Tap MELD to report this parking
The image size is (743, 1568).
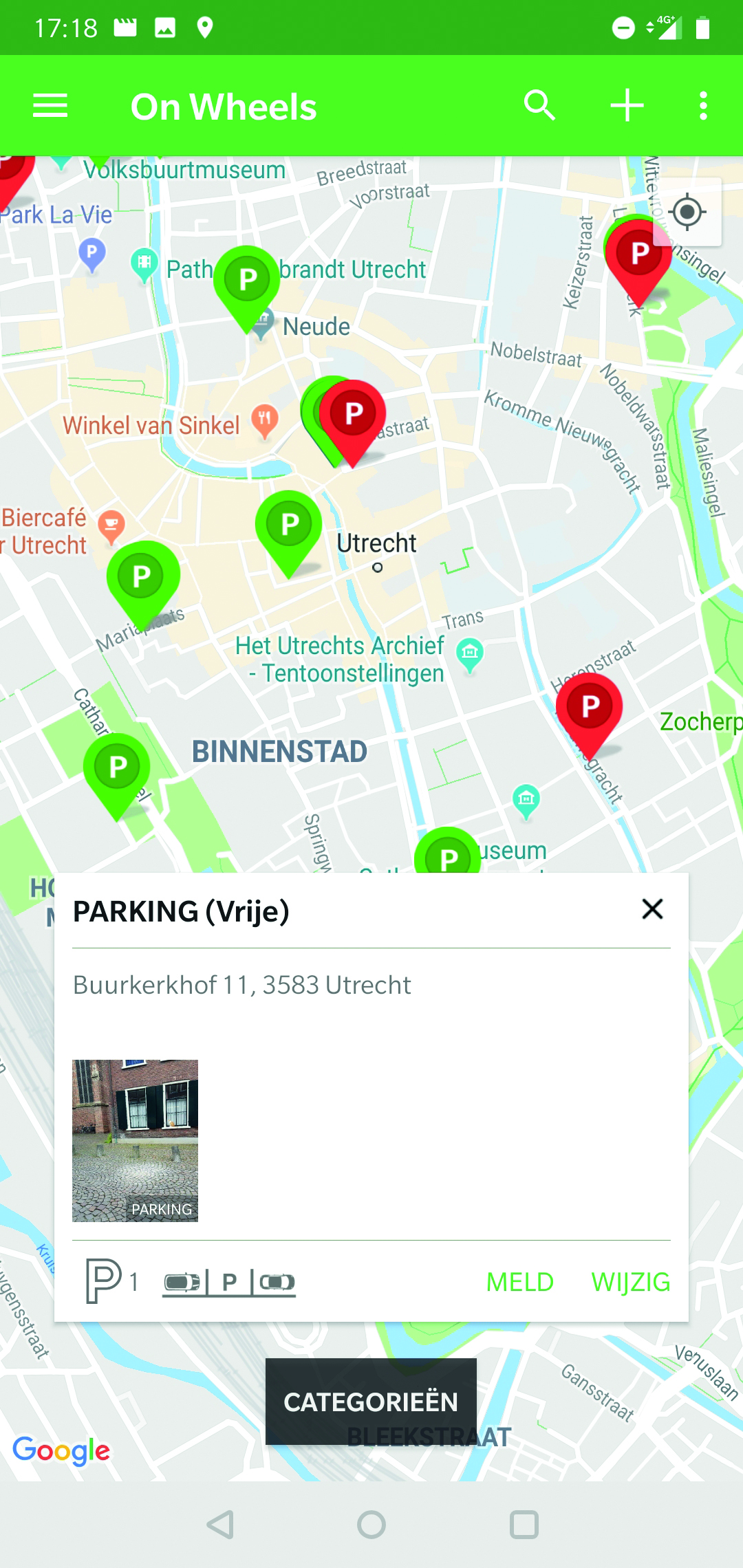[x=520, y=1282]
